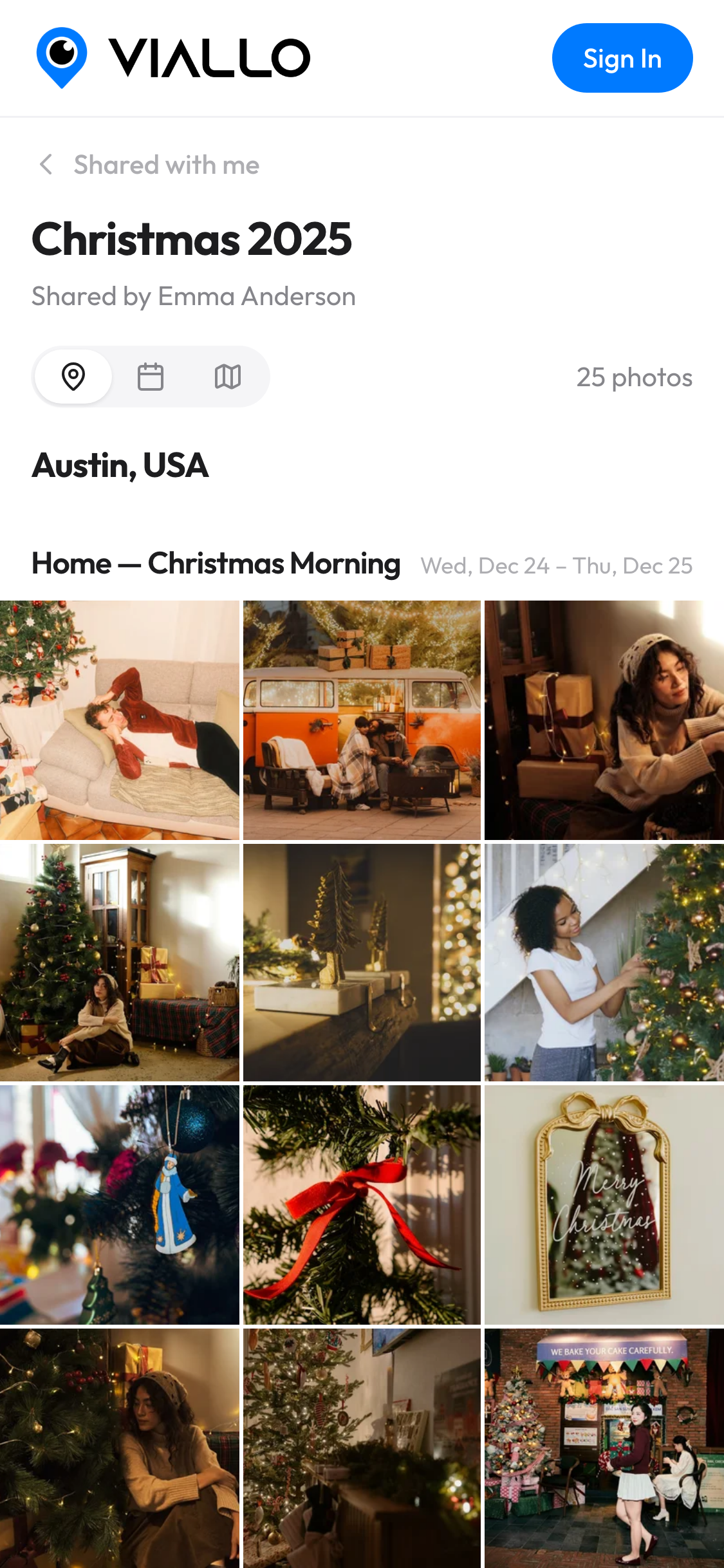Open photo of woman sitting by cabinet
The height and width of the screenshot is (1568, 724).
tap(119, 962)
